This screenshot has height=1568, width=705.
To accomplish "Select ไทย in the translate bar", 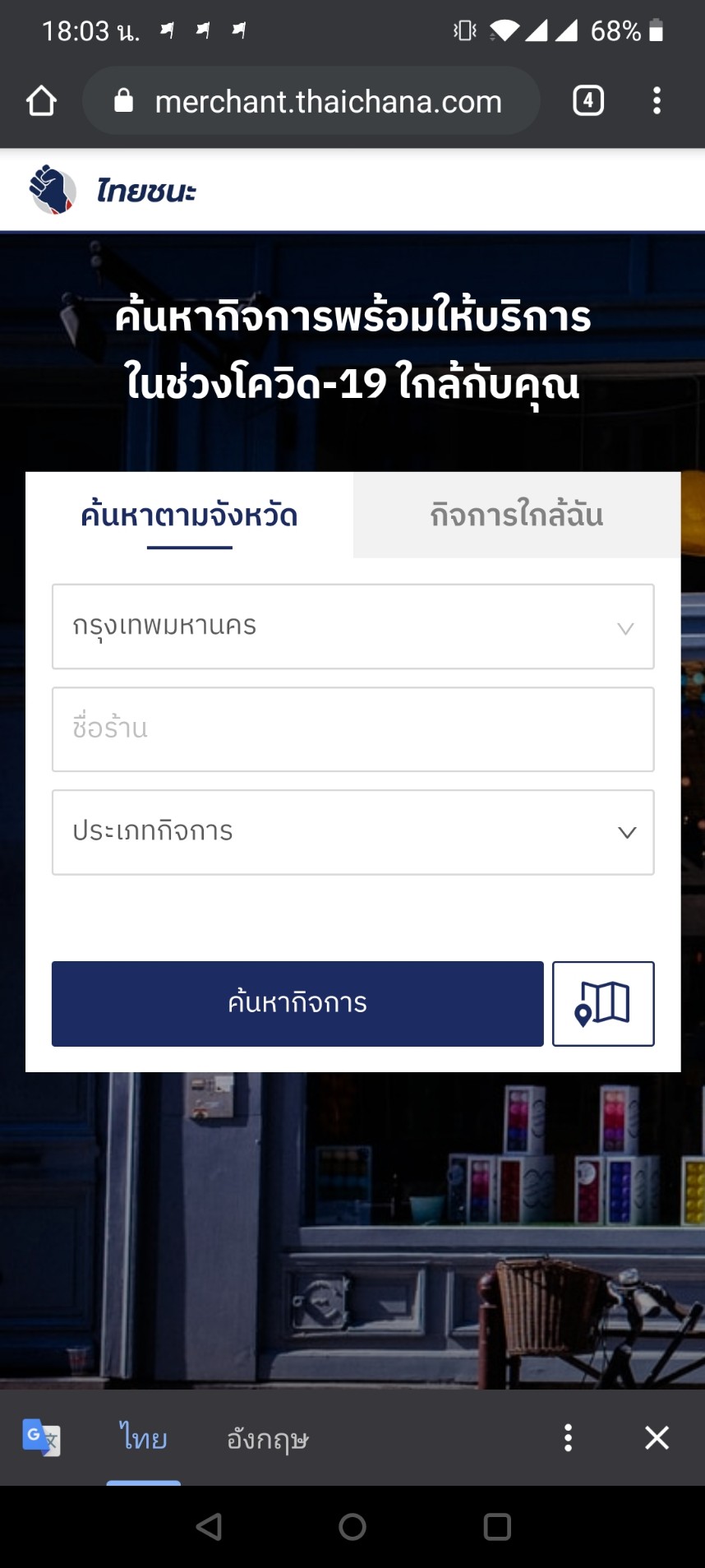I will (144, 1438).
